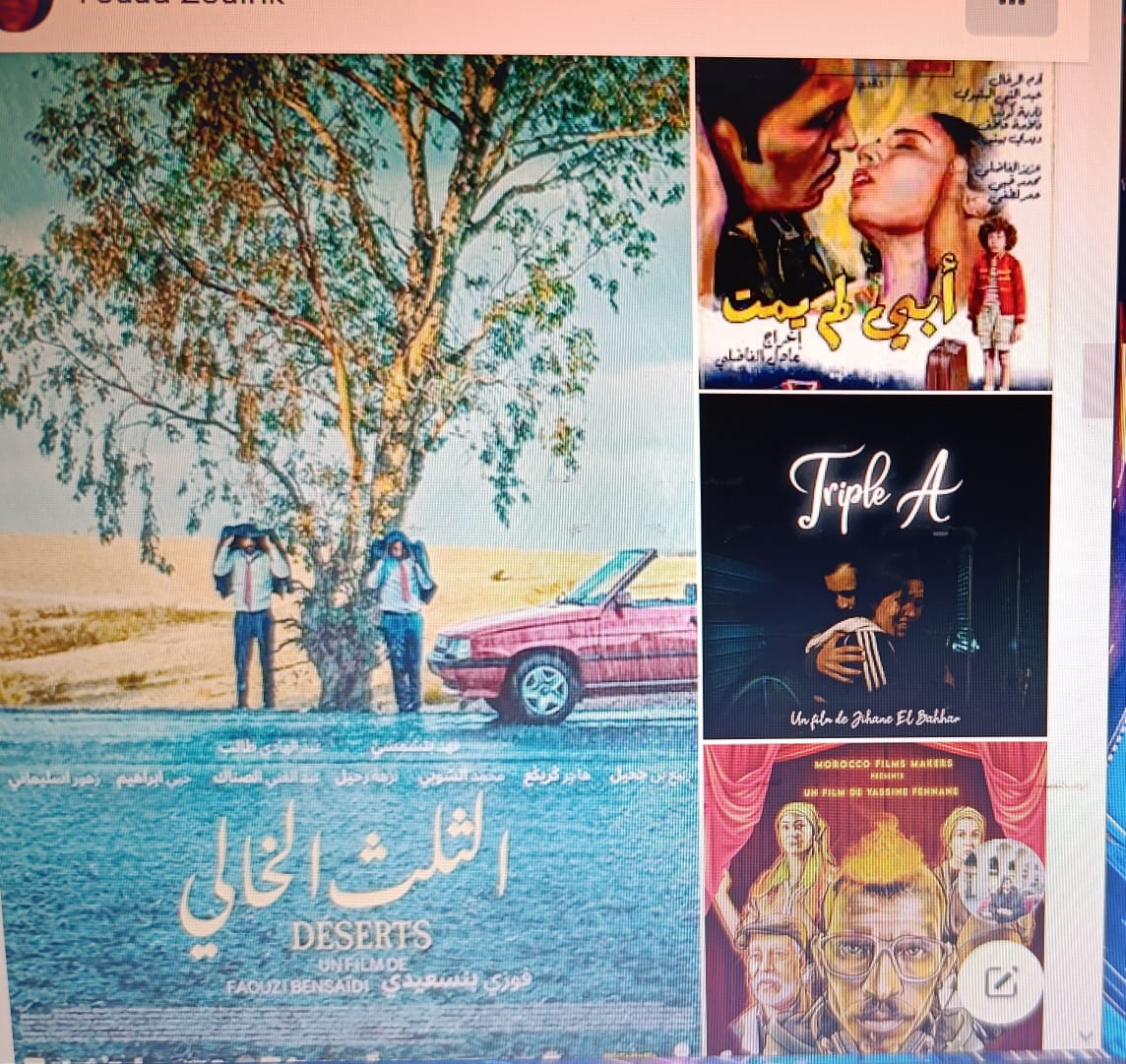The image size is (1126, 1064).
Task: Open the Triple A poster photo
Action: pos(874,566)
